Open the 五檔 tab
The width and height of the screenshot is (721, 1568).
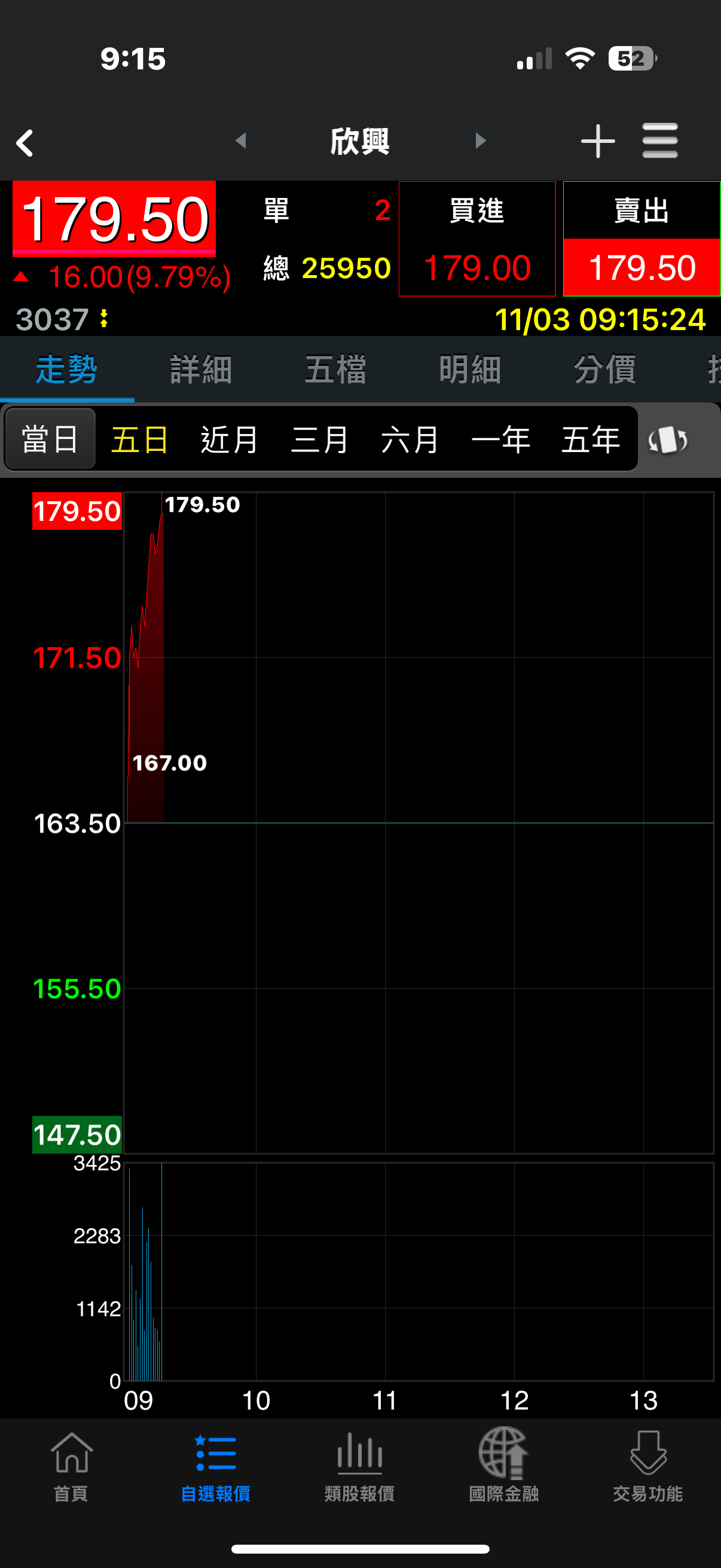tap(336, 370)
